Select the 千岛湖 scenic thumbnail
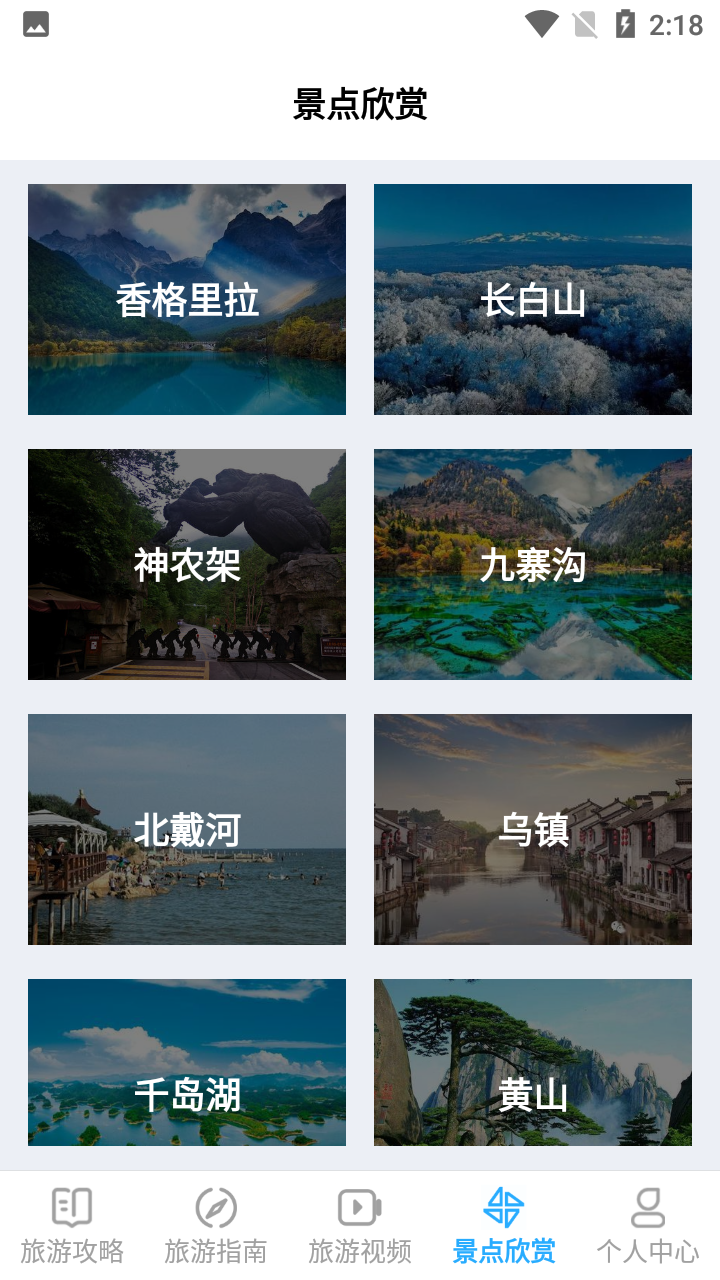 tap(186, 1061)
